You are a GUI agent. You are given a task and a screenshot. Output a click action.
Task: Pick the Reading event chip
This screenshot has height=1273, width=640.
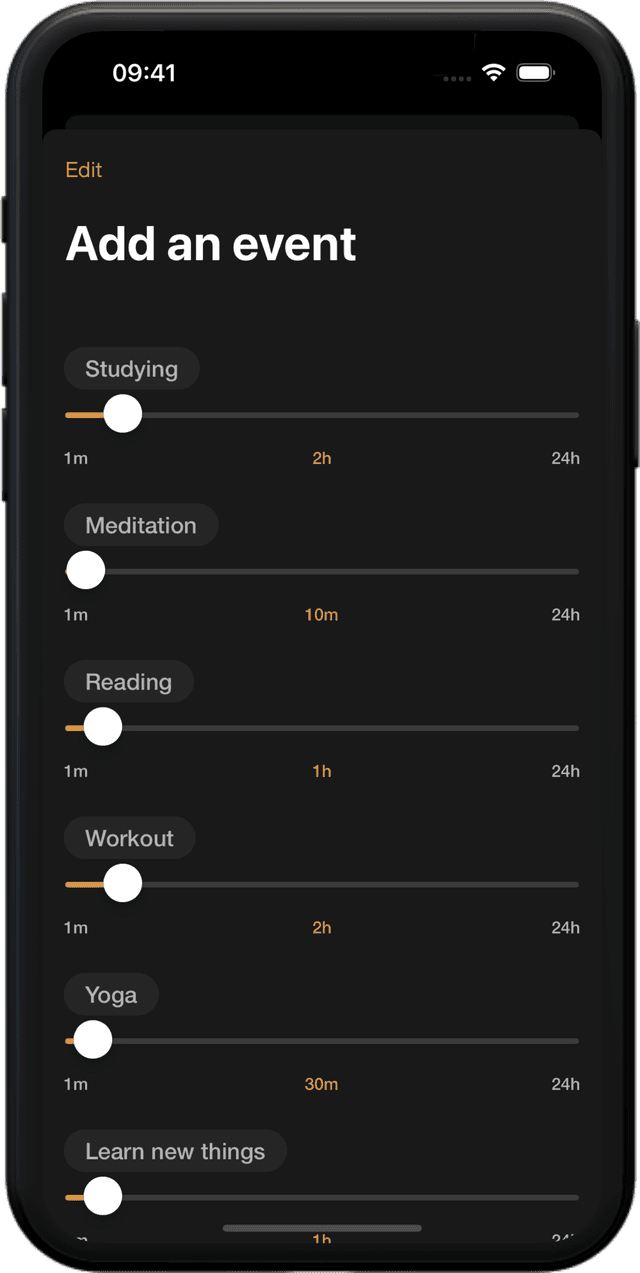(129, 682)
